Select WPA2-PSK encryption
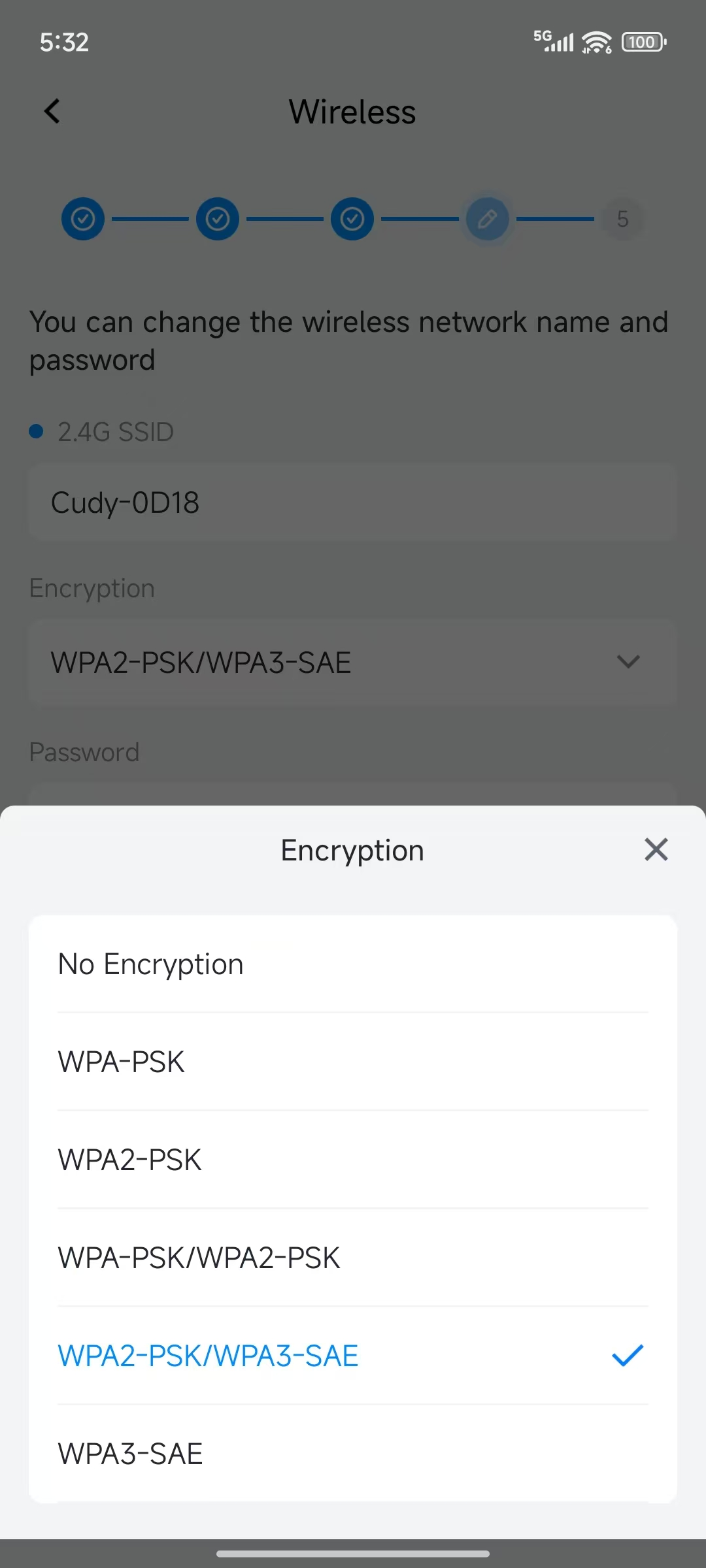 [353, 1160]
